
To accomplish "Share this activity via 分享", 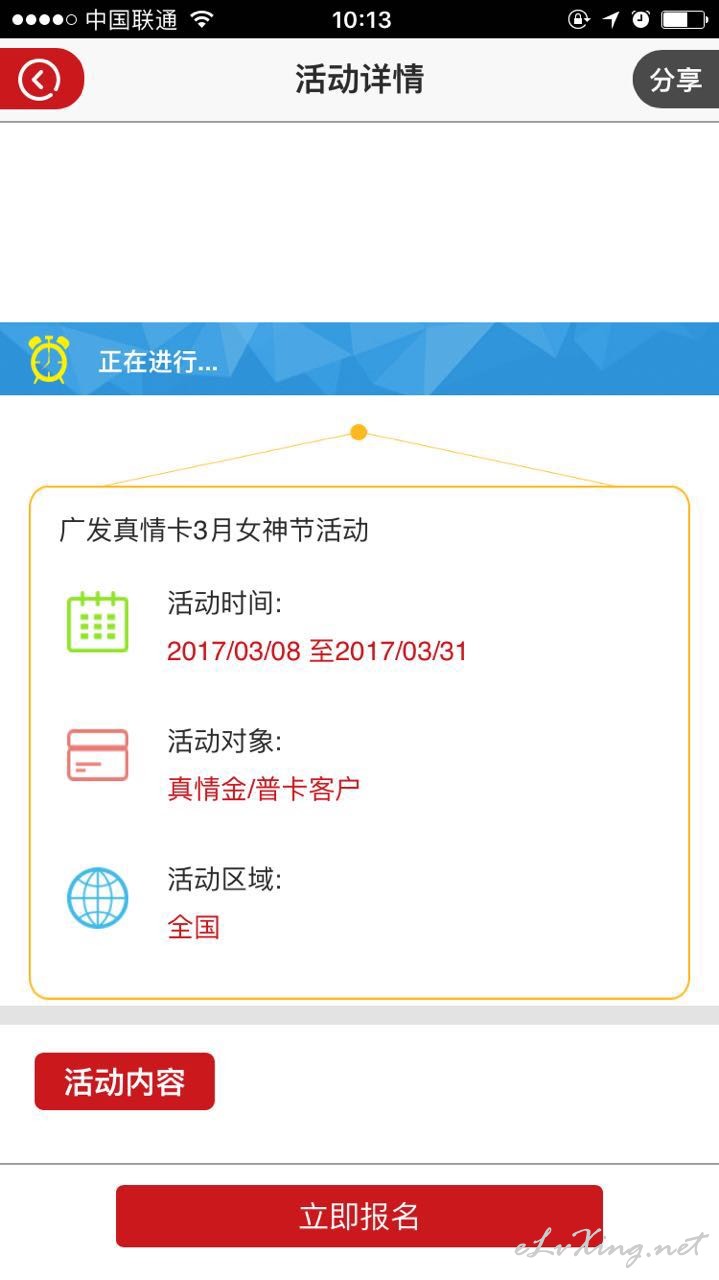I will click(x=677, y=80).
